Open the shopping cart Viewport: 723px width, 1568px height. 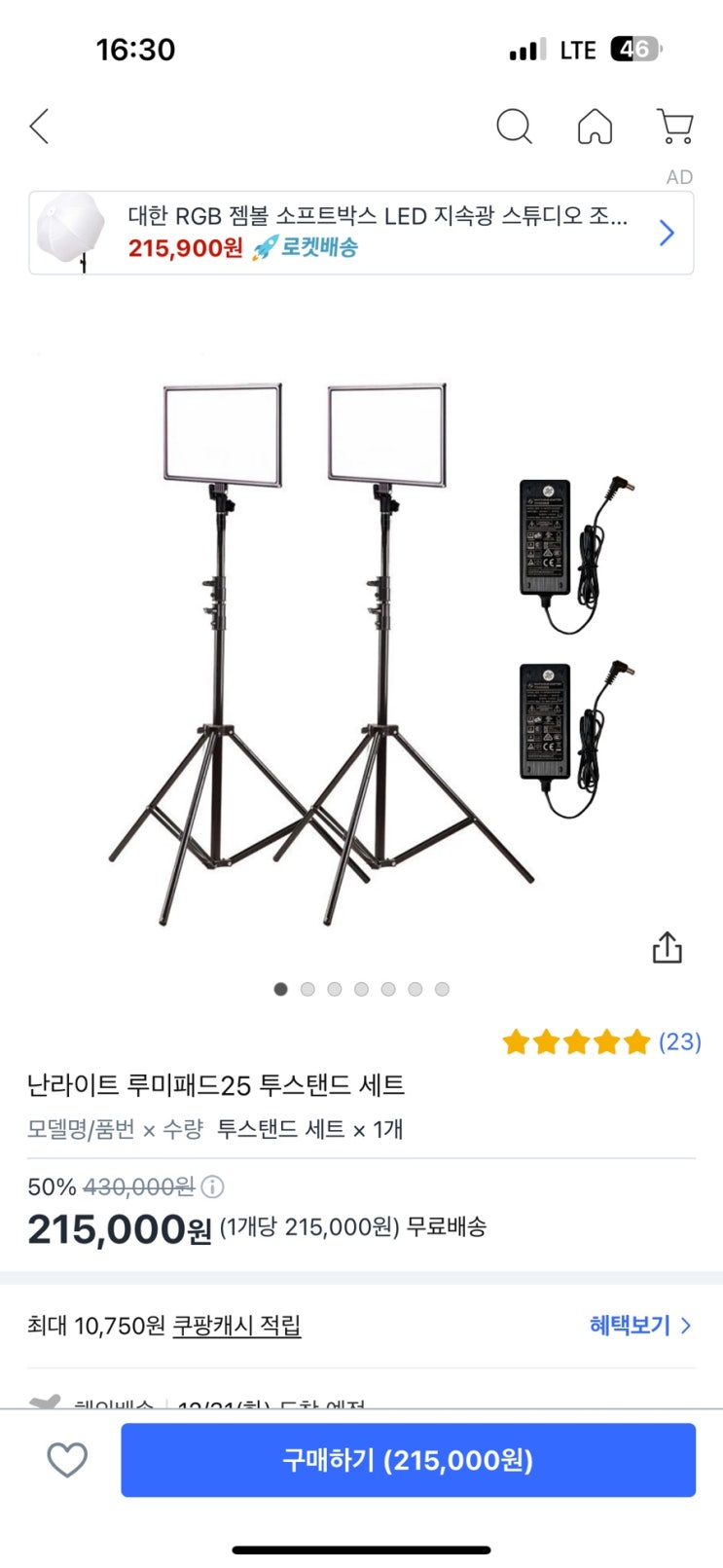coord(674,127)
